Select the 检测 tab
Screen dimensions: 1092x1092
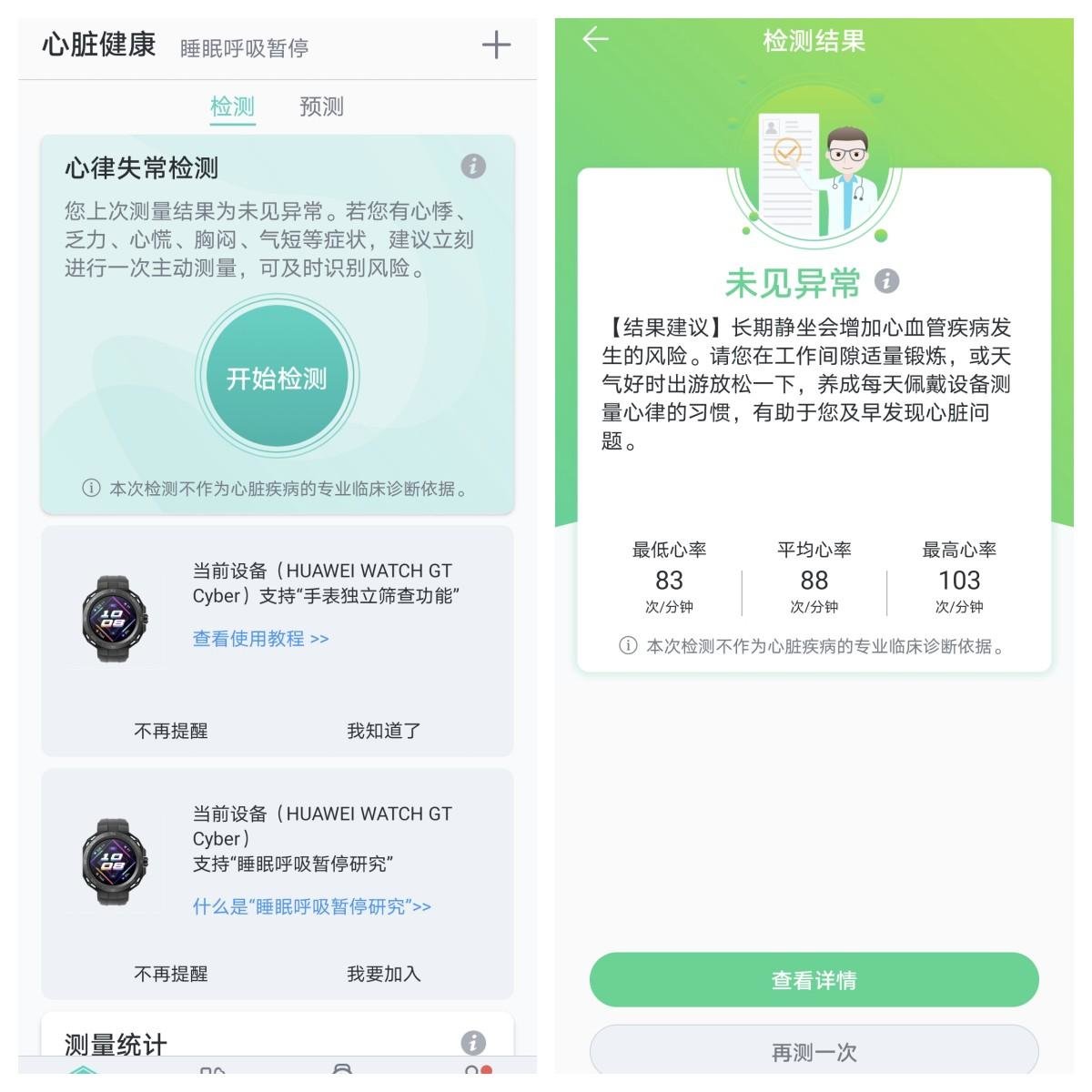point(232,106)
